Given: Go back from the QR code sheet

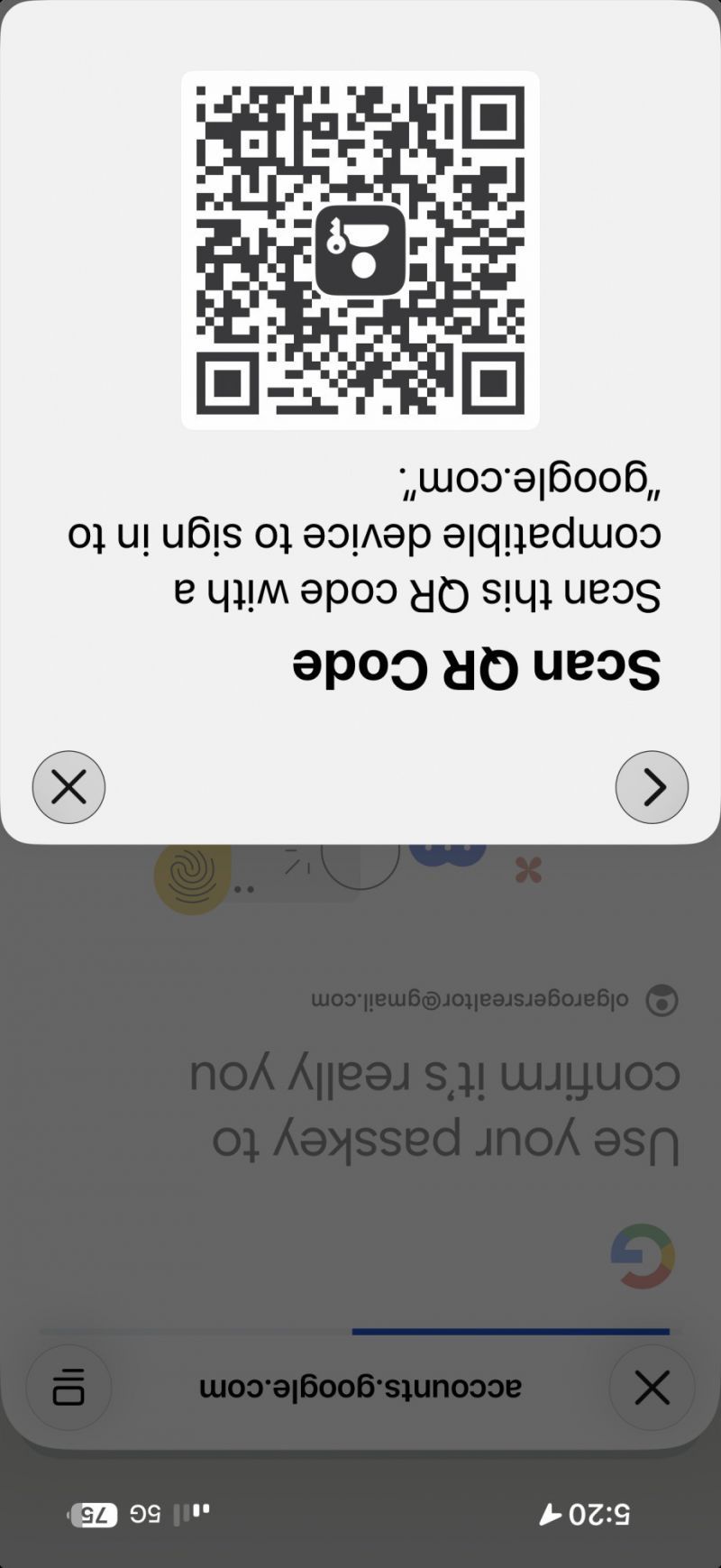Looking at the screenshot, I should pyautogui.click(x=652, y=787).
